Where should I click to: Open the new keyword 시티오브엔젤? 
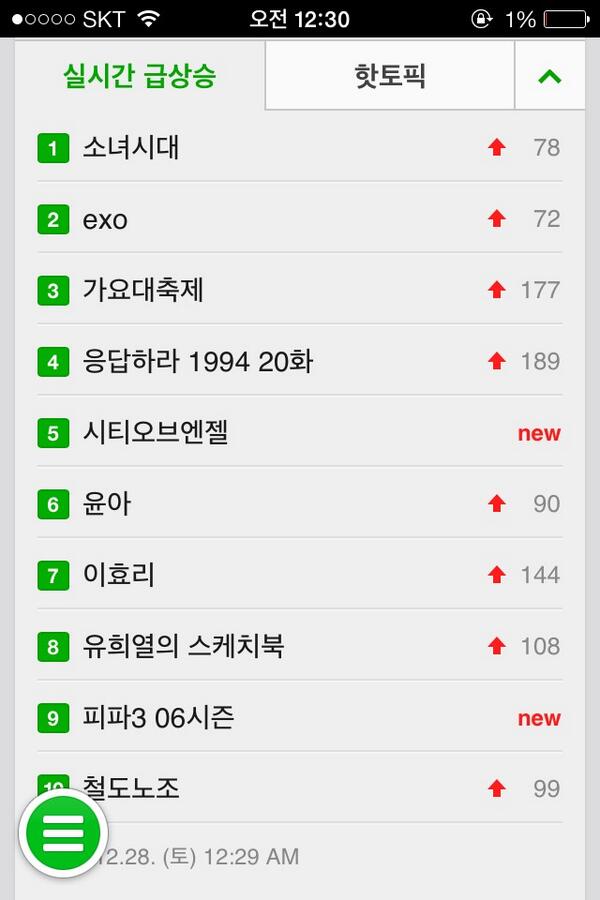[155, 433]
